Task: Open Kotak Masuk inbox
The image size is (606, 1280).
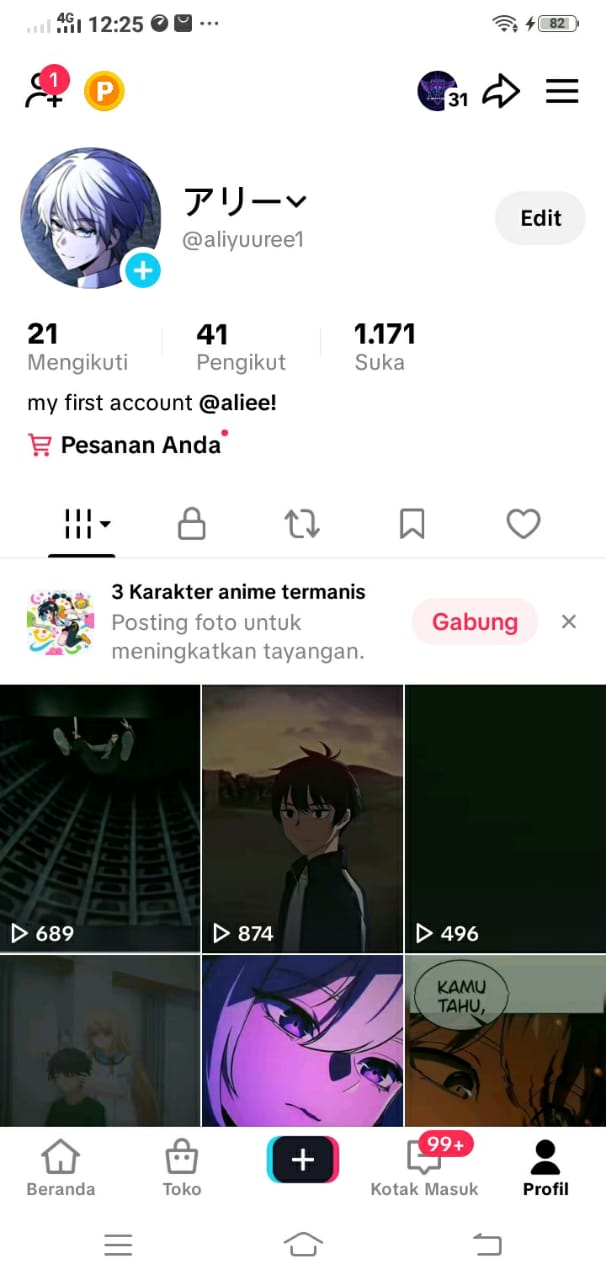Action: point(425,1170)
